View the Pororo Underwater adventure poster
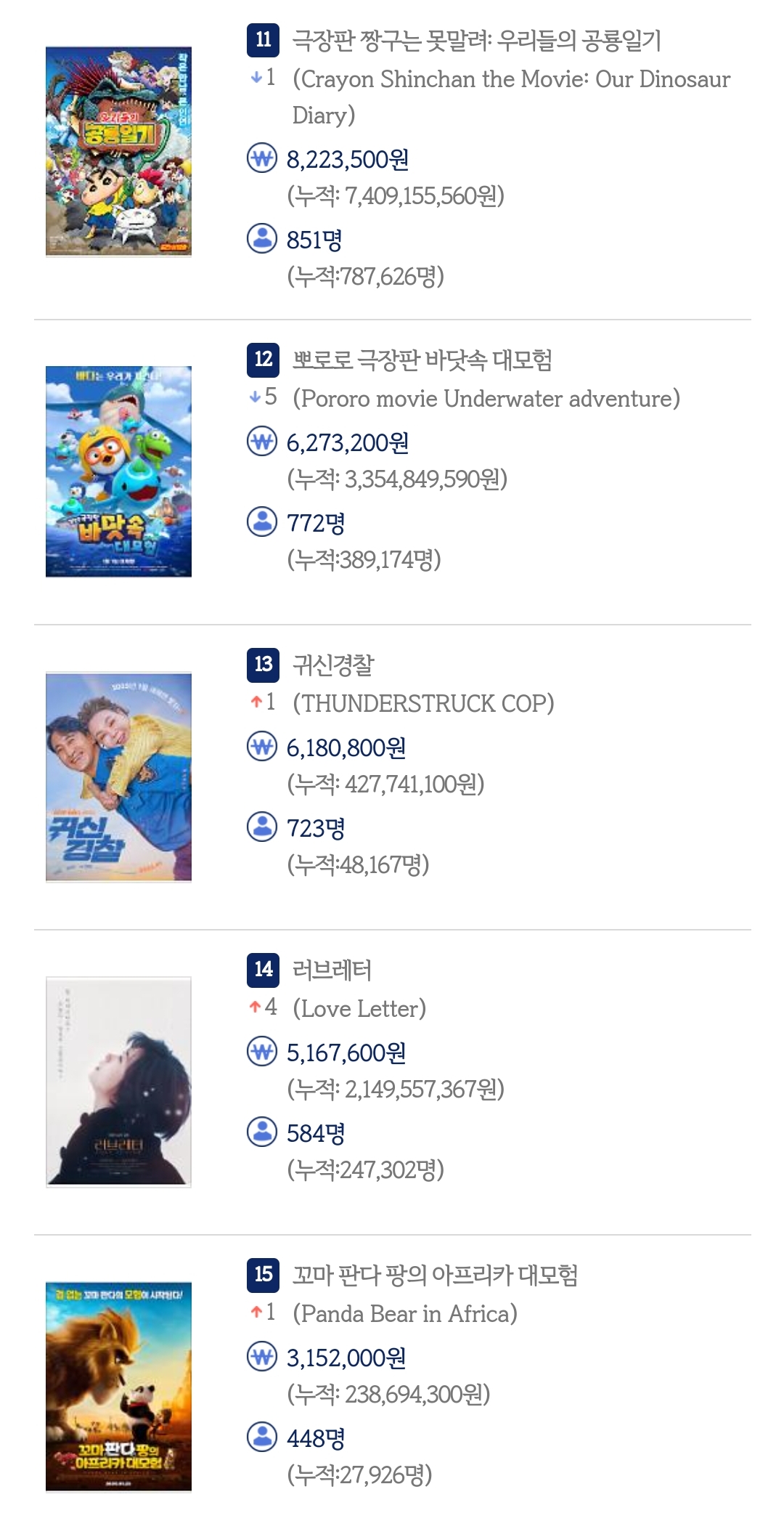Screen dimensions: 784x1537 point(118,471)
